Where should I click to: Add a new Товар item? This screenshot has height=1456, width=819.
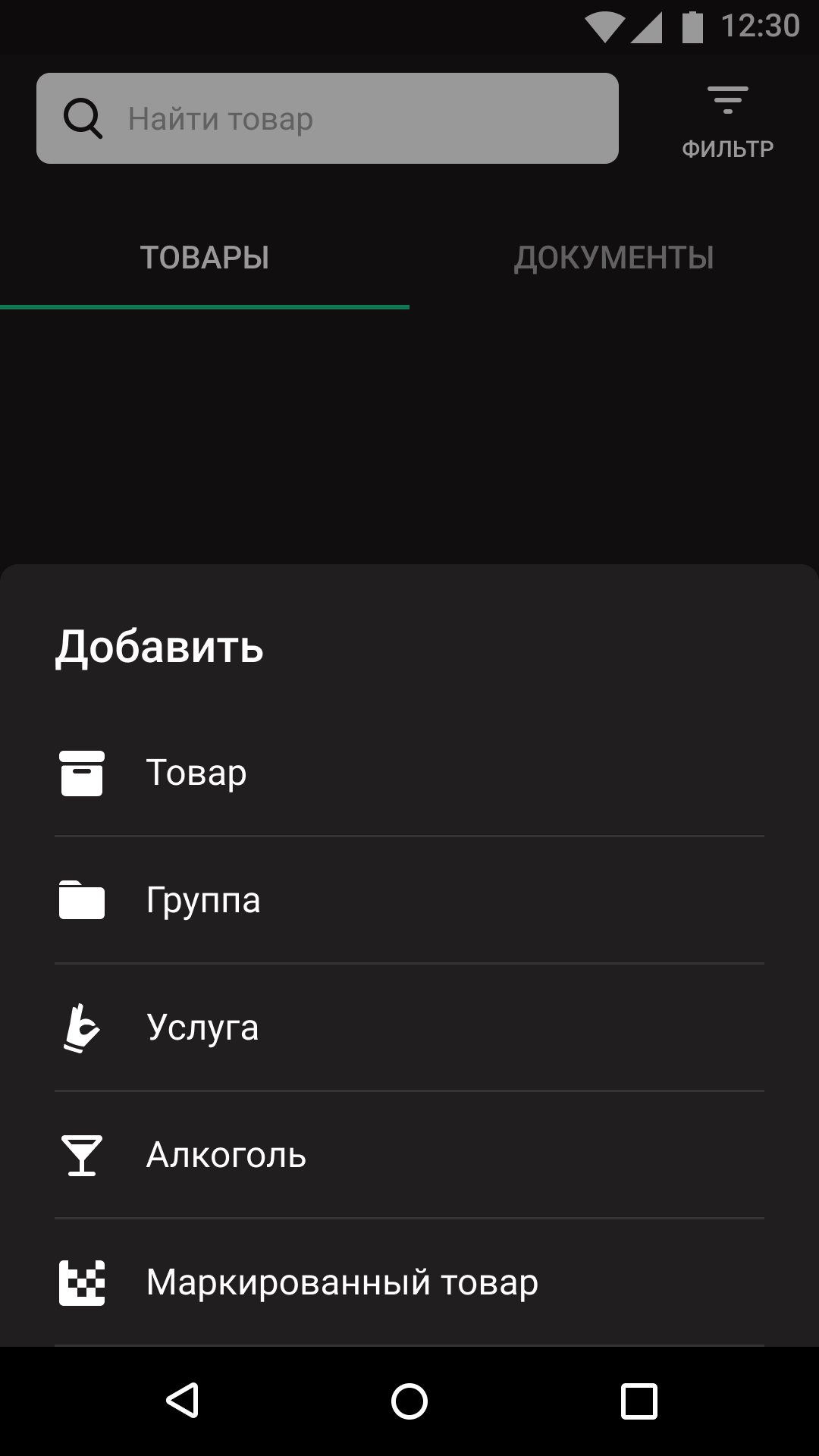tap(409, 773)
